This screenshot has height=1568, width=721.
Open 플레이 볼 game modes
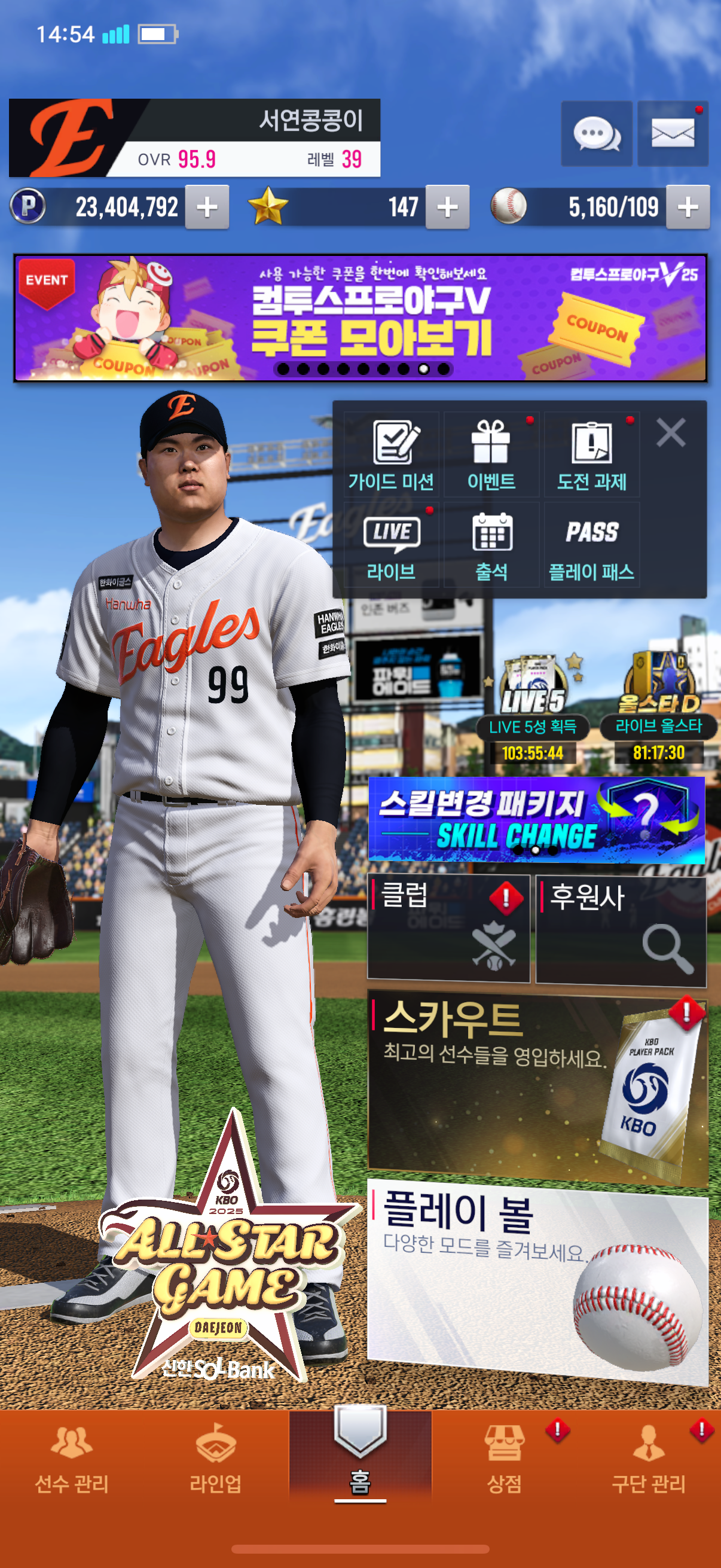point(537,1282)
